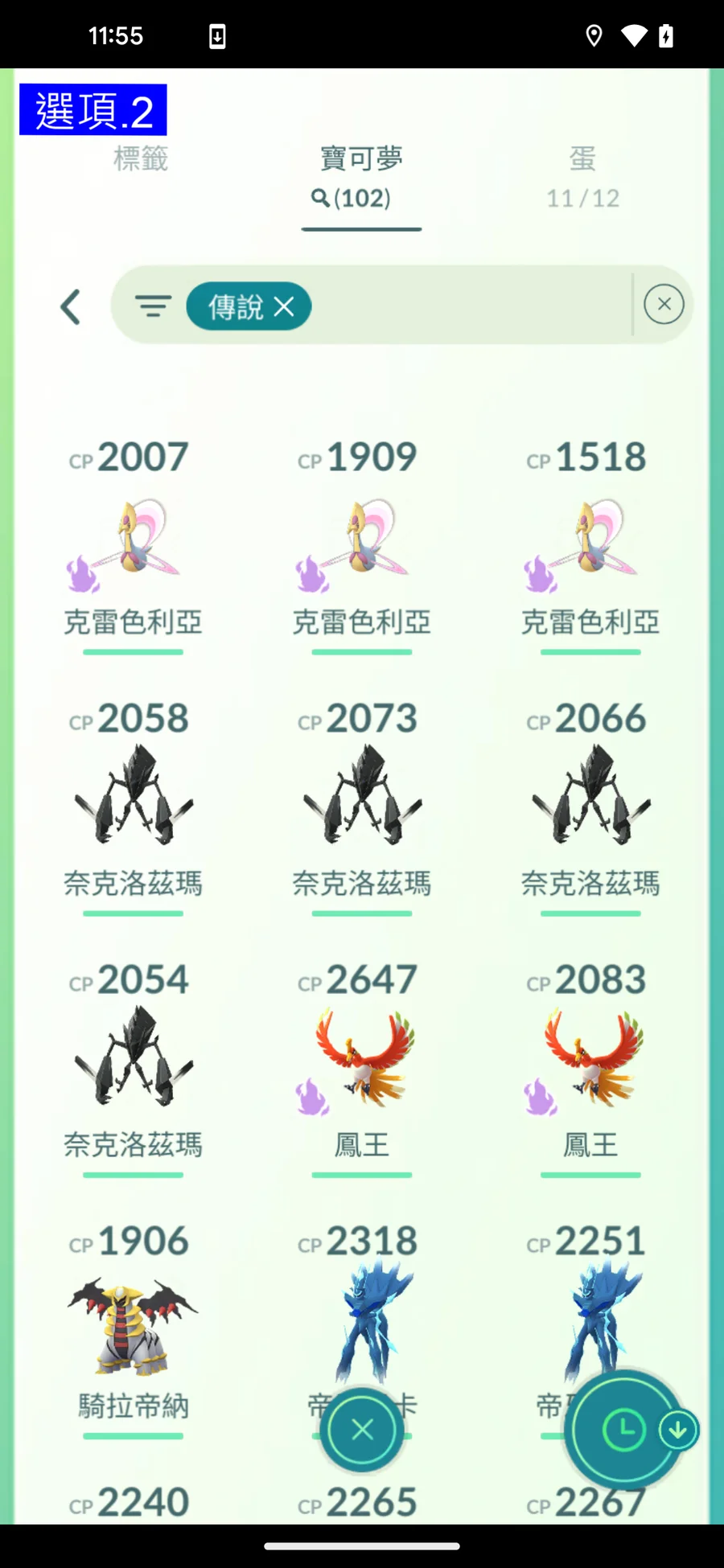The width and height of the screenshot is (724, 1568).
Task: Open the sort order clock button
Action: pos(623,1430)
